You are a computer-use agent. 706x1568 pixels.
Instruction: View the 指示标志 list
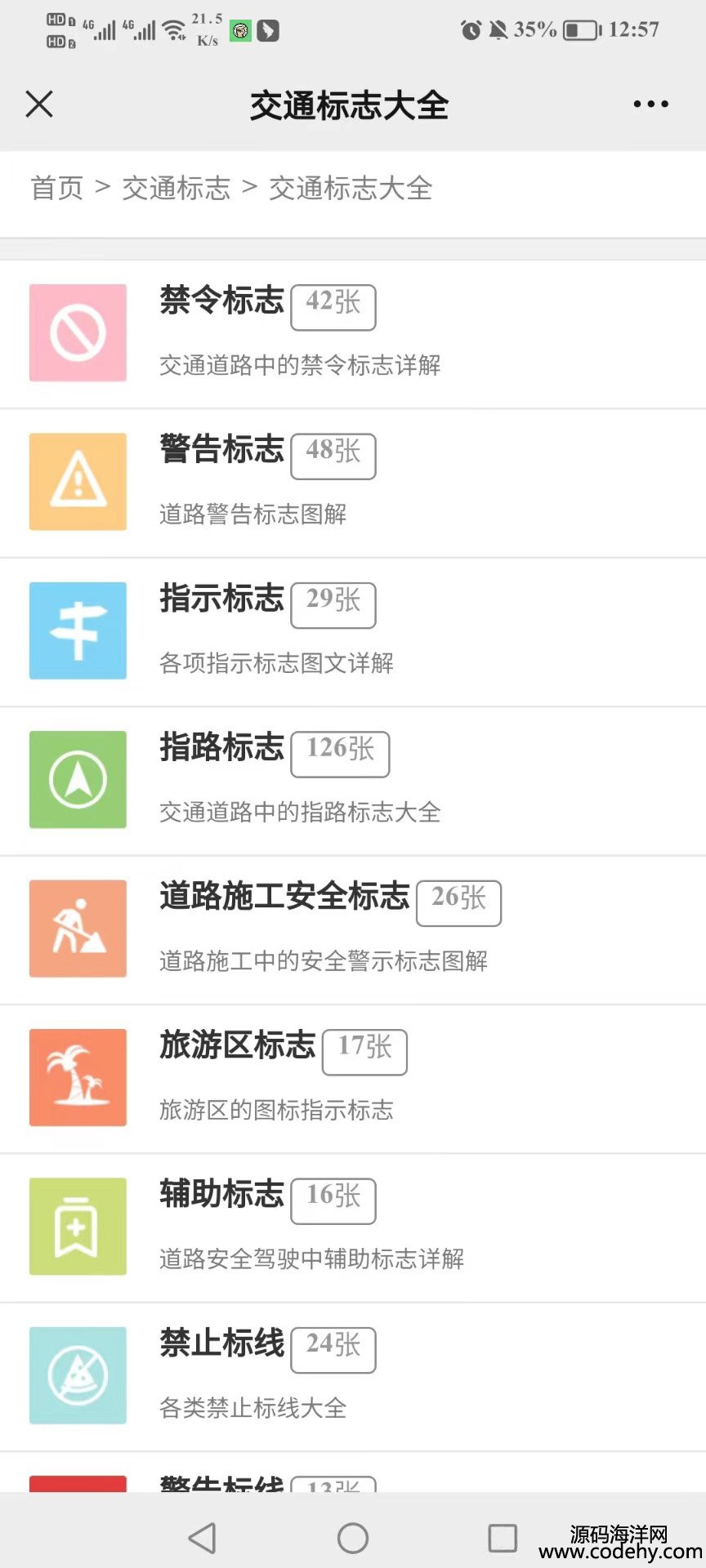point(353,631)
